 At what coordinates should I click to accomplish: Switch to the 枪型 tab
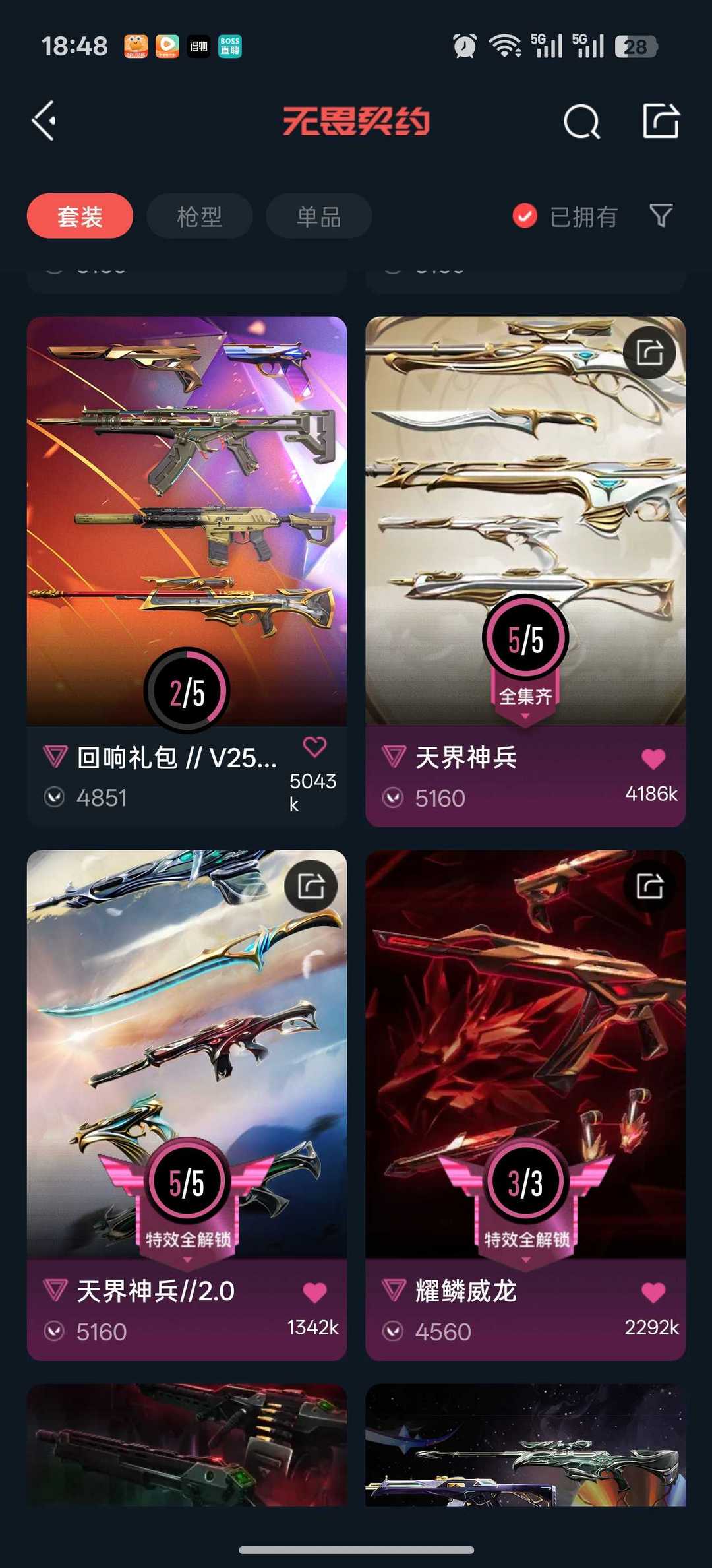pos(199,216)
